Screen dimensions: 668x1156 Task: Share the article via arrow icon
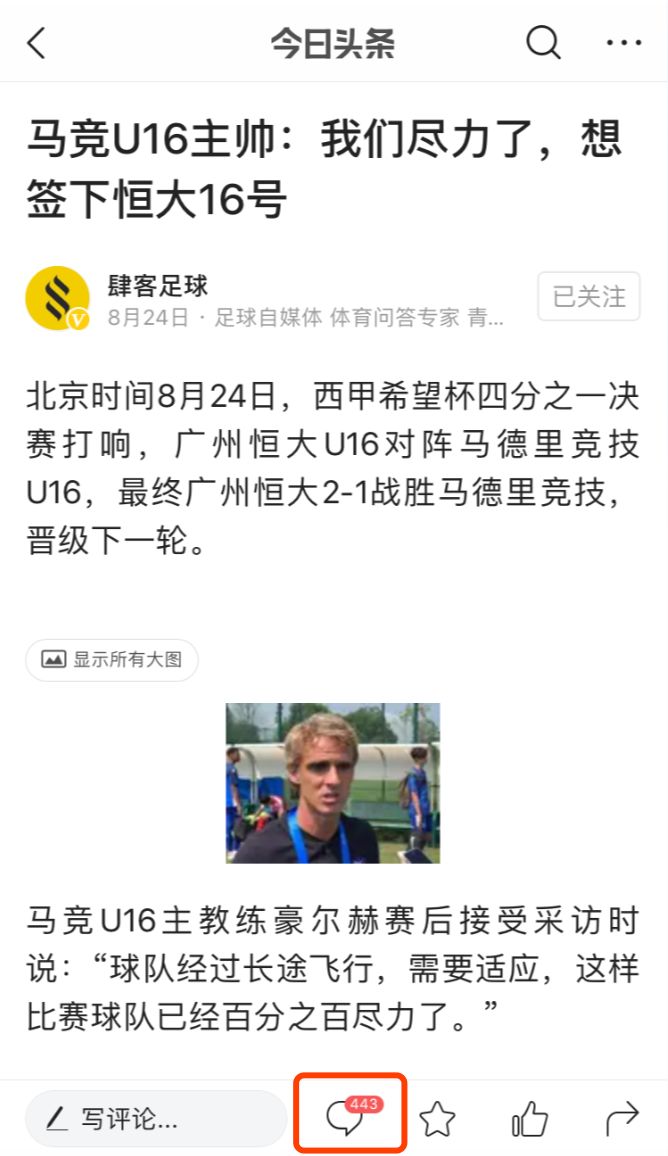[x=622, y=1119]
